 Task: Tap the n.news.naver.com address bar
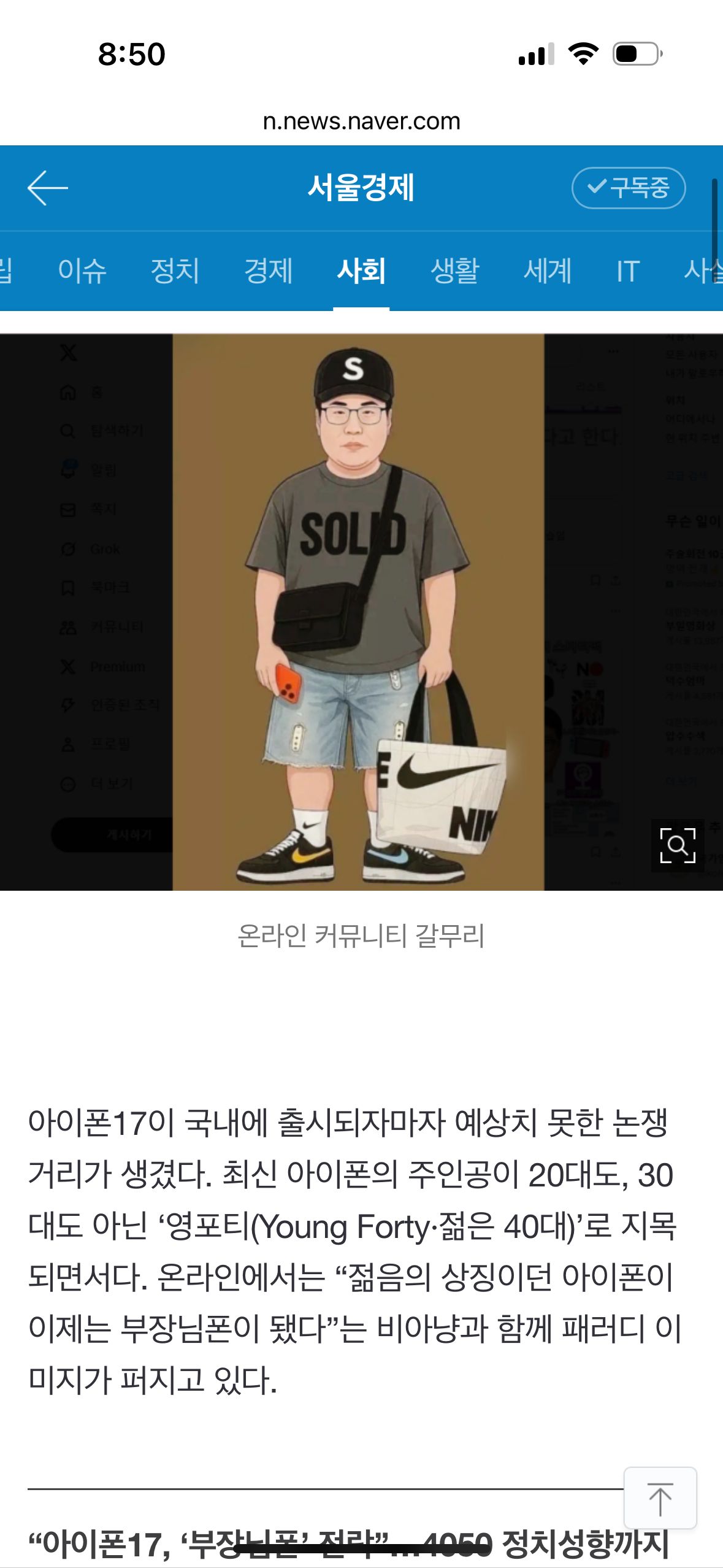pyautogui.click(x=361, y=121)
